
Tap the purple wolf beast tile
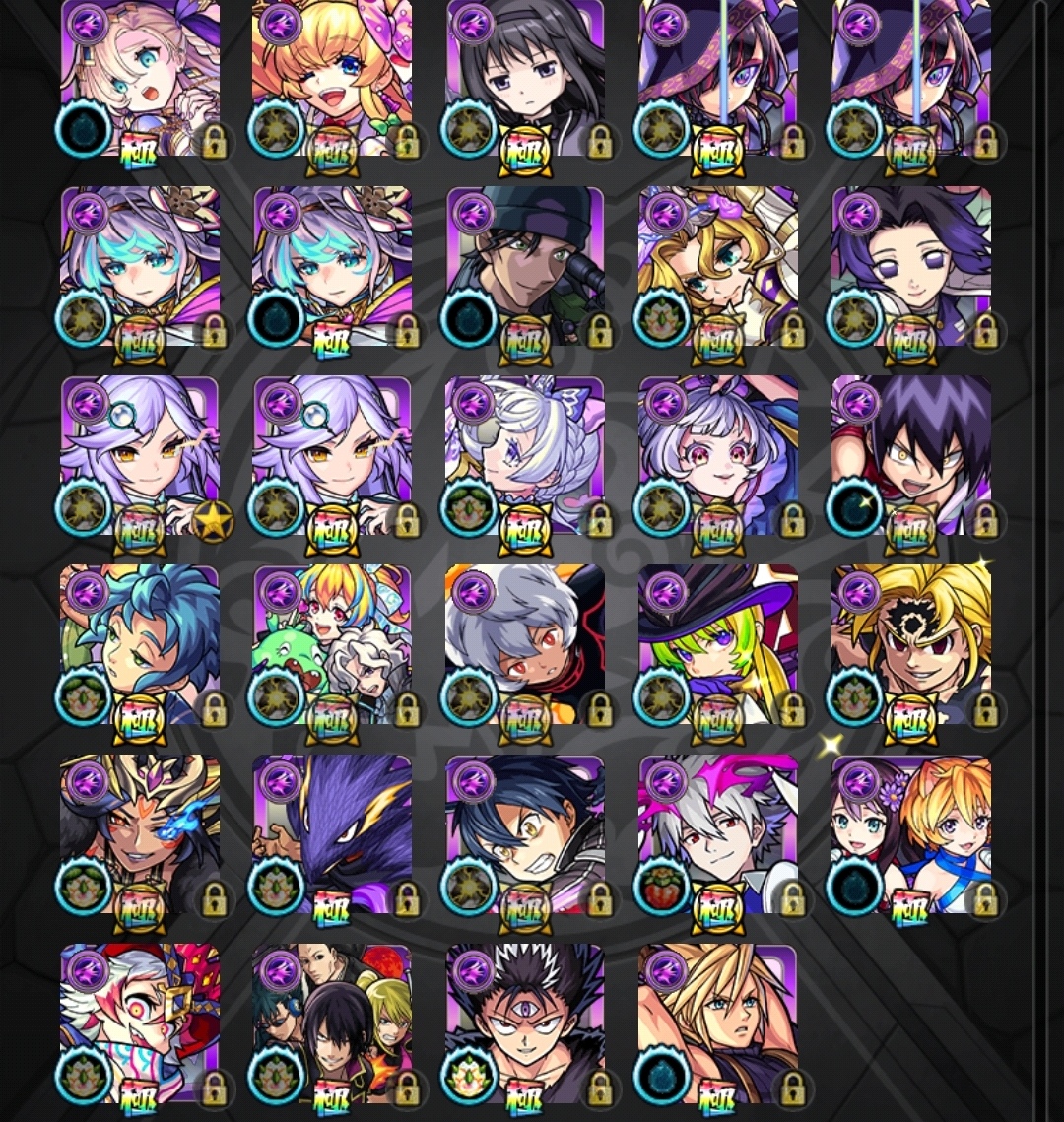point(332,832)
